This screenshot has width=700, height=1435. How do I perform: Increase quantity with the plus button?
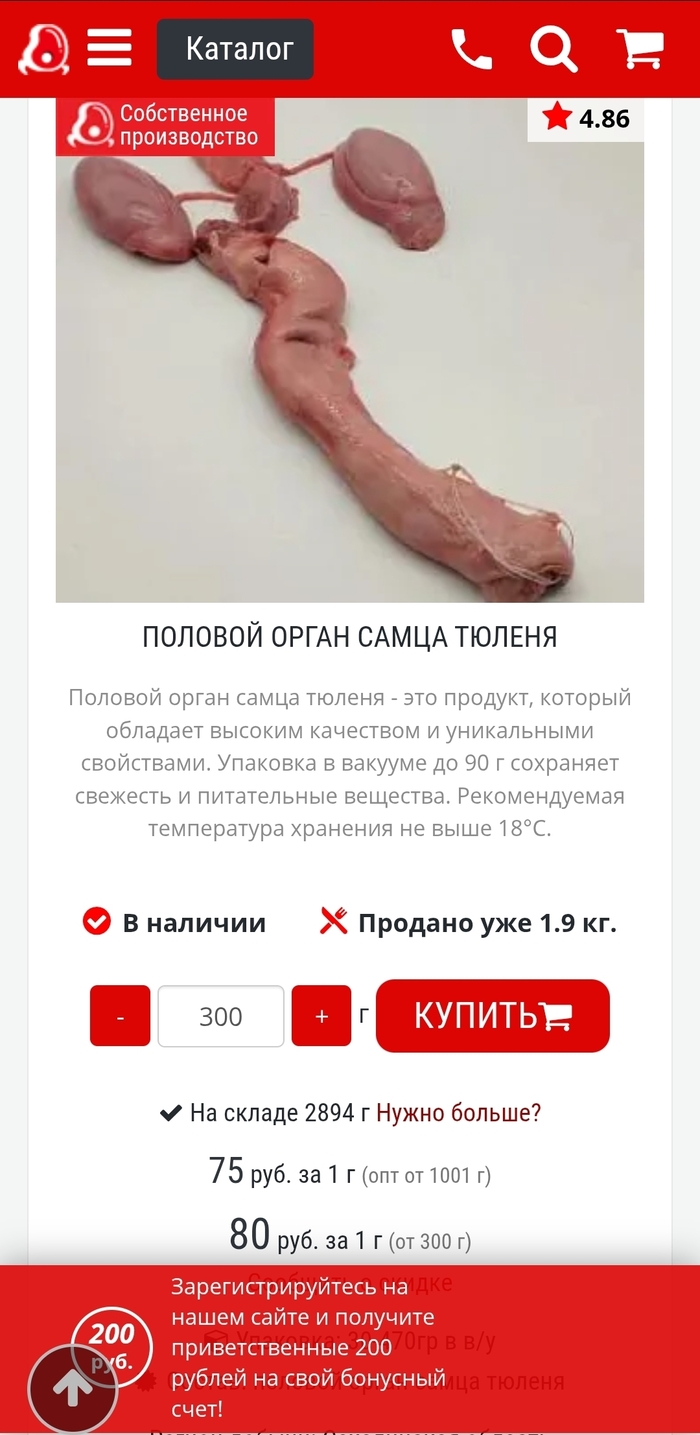[x=321, y=1016]
